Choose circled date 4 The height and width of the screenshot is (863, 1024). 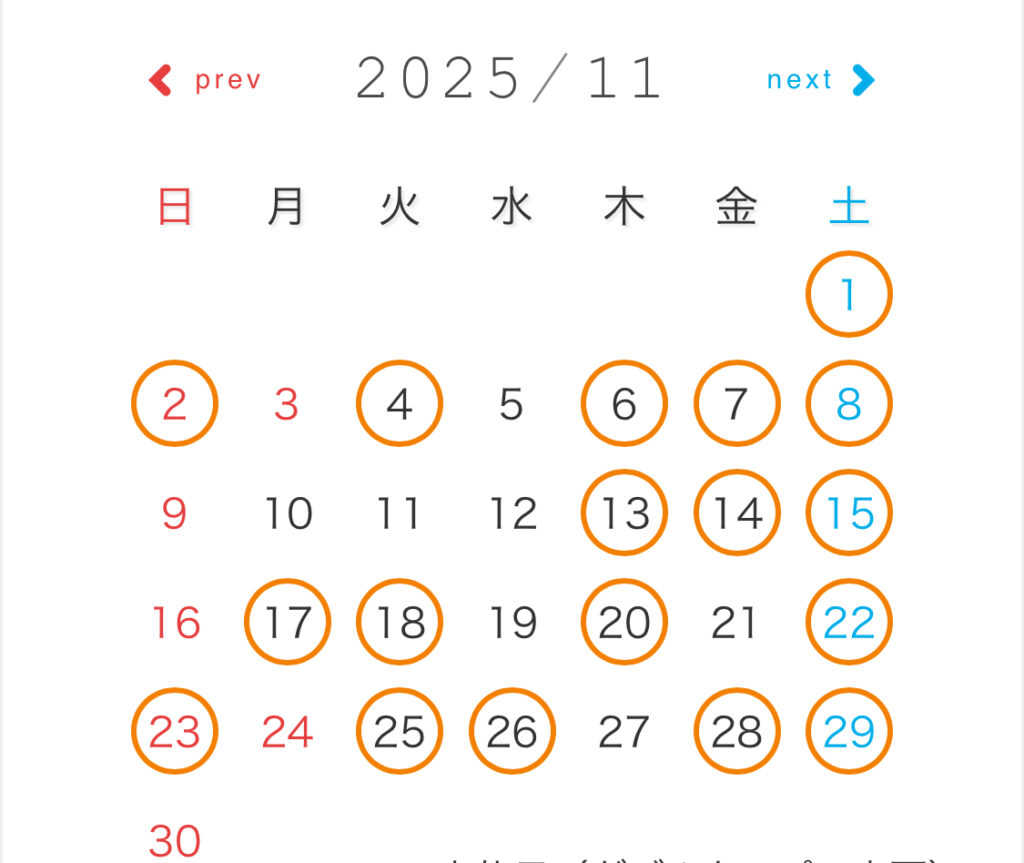pos(399,404)
